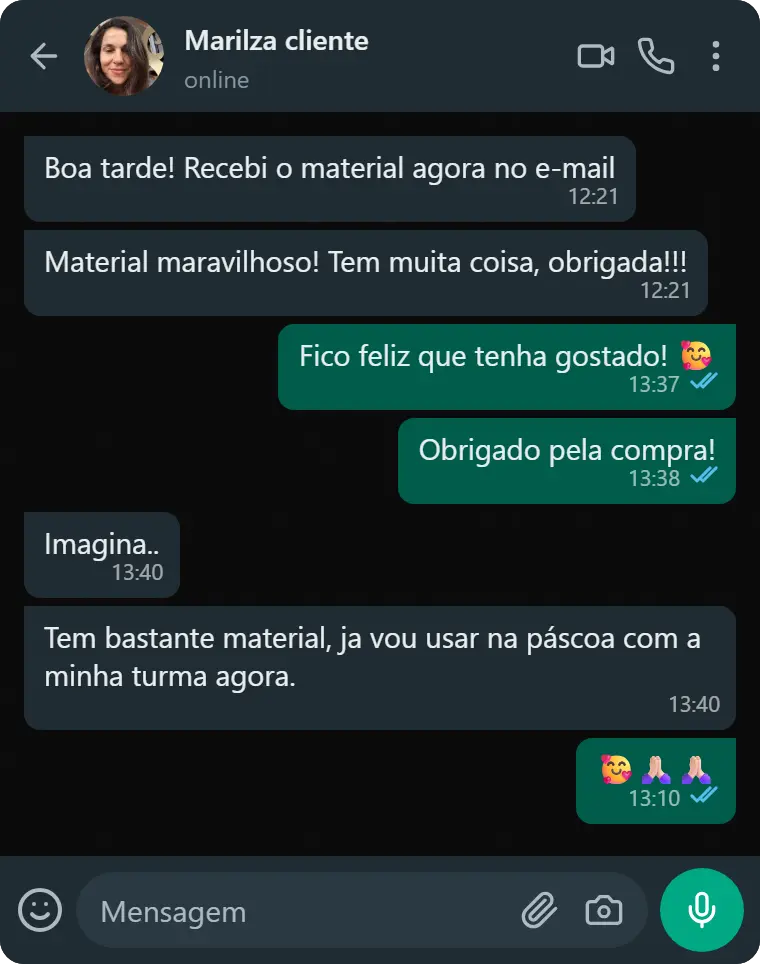This screenshot has width=760, height=964.
Task: Start a voice call with Marilza
Action: point(657,56)
